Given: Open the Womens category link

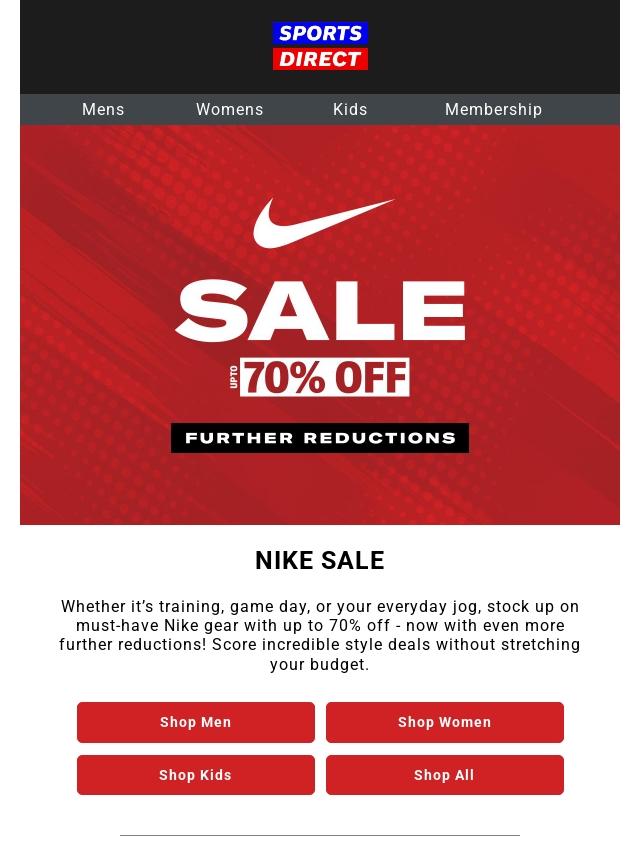Looking at the screenshot, I should pos(229,110).
